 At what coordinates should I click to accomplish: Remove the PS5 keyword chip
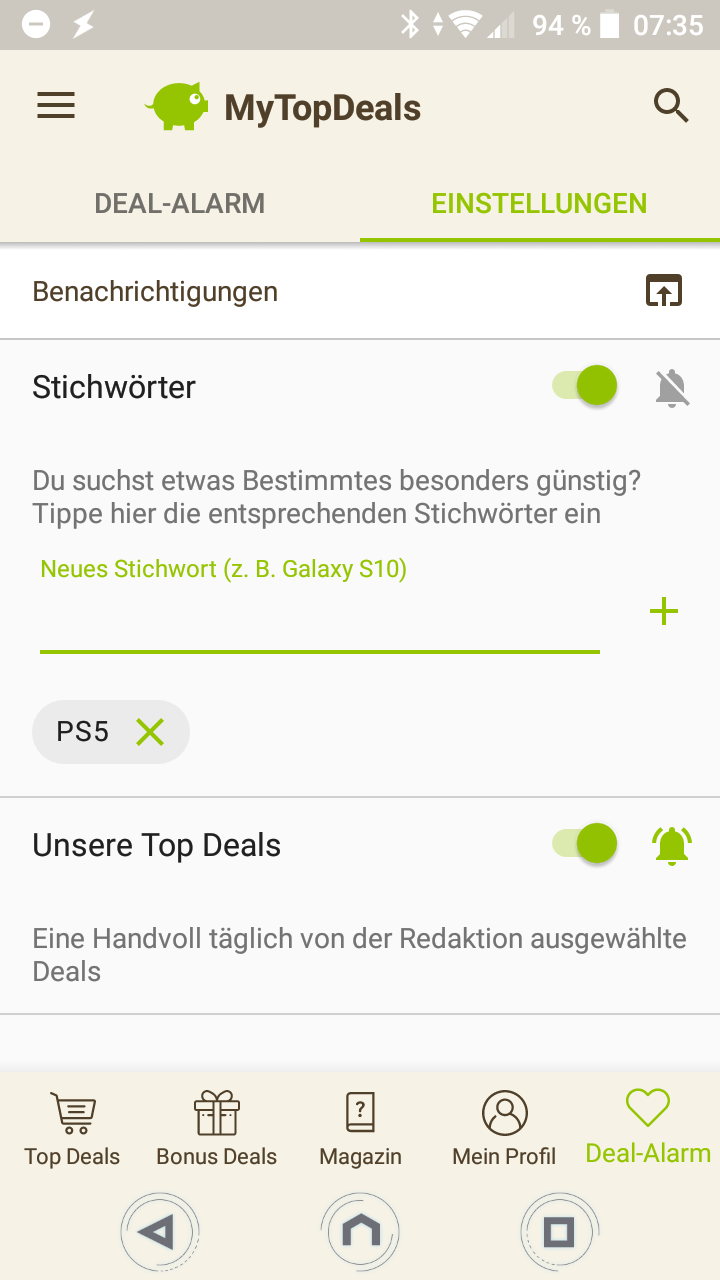150,732
